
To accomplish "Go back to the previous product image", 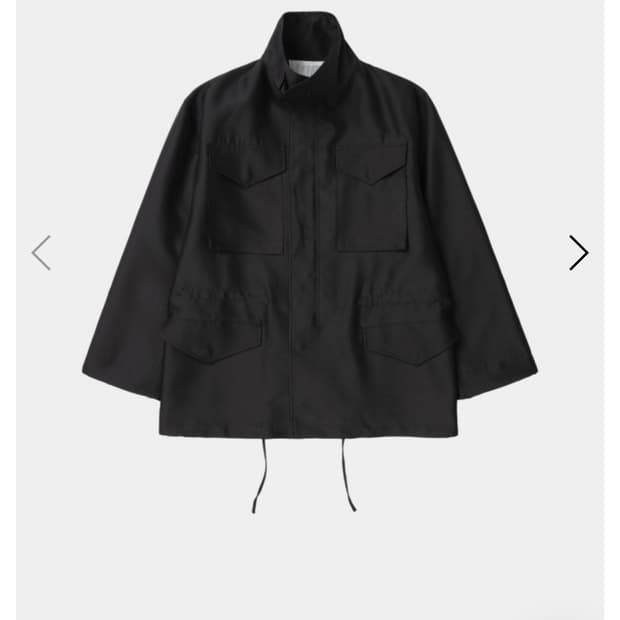I will pos(41,253).
